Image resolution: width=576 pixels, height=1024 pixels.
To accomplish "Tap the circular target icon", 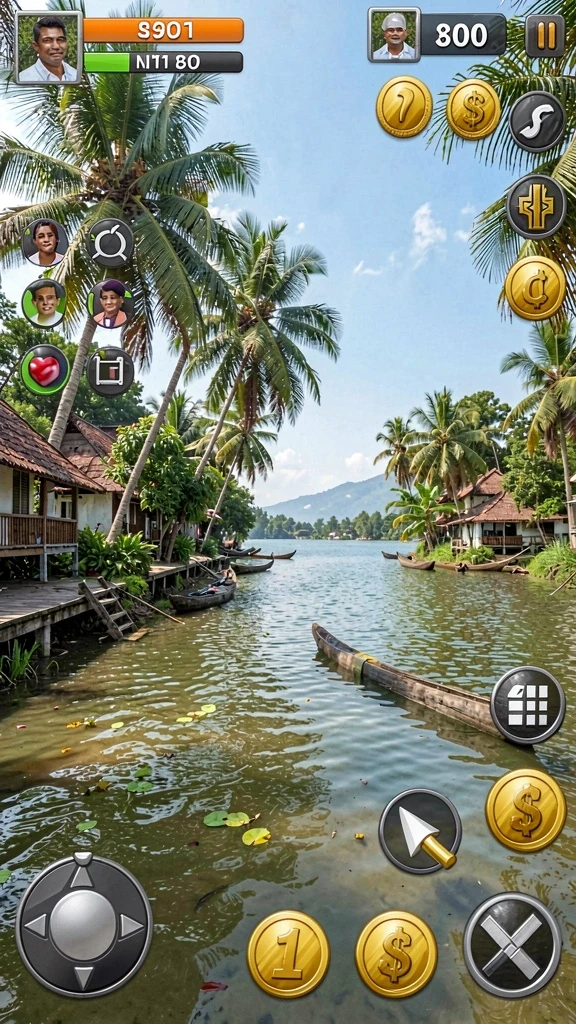I will [110, 242].
